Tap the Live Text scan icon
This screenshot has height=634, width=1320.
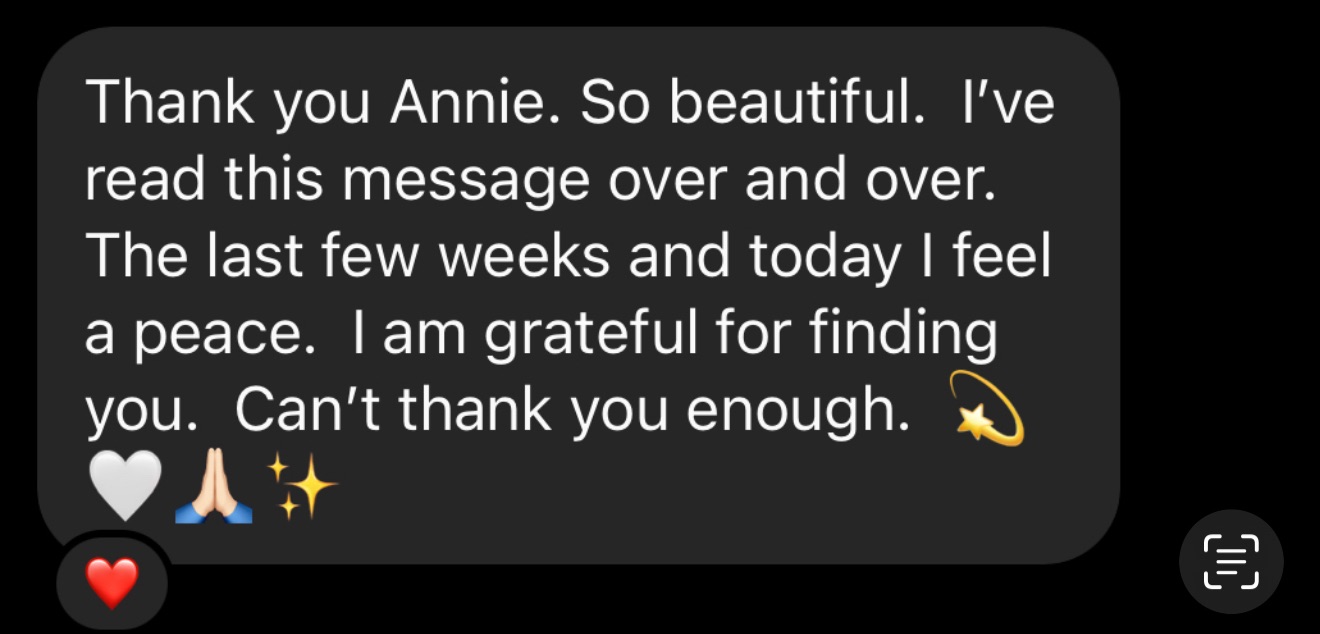pyautogui.click(x=1231, y=561)
